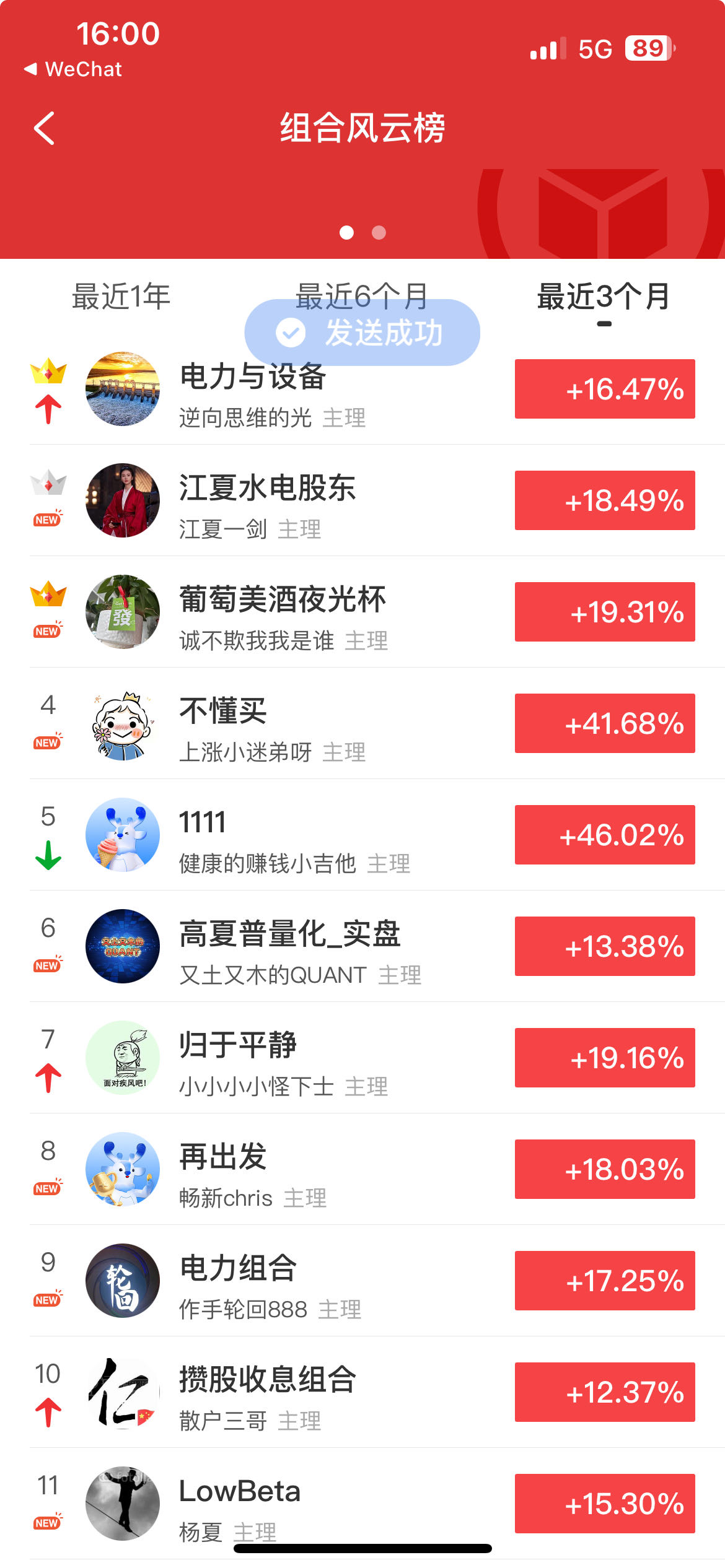The width and height of the screenshot is (725, 1568).
Task: Open the 电力组合 portfolio
Action: coord(238,1268)
